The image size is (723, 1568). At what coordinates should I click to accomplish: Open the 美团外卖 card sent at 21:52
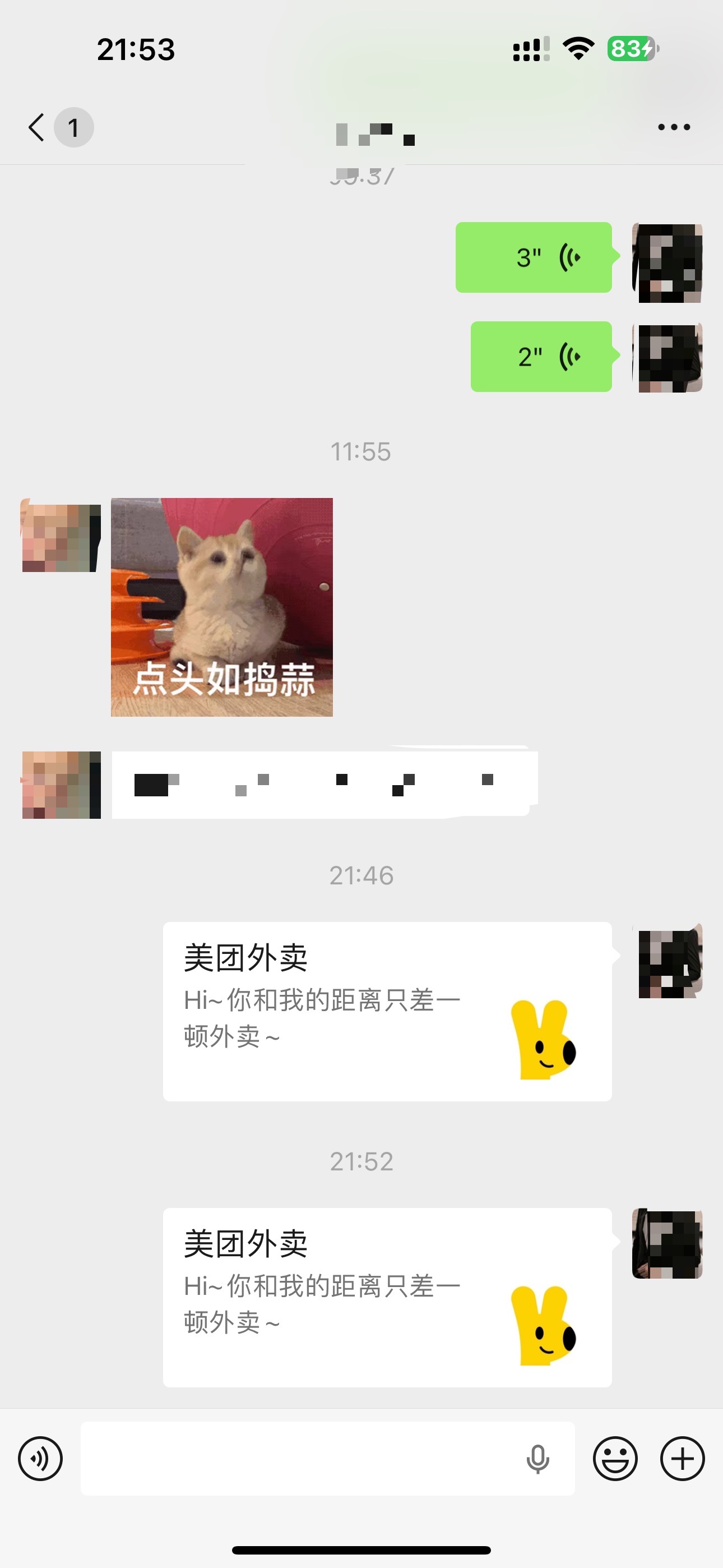[387, 1297]
